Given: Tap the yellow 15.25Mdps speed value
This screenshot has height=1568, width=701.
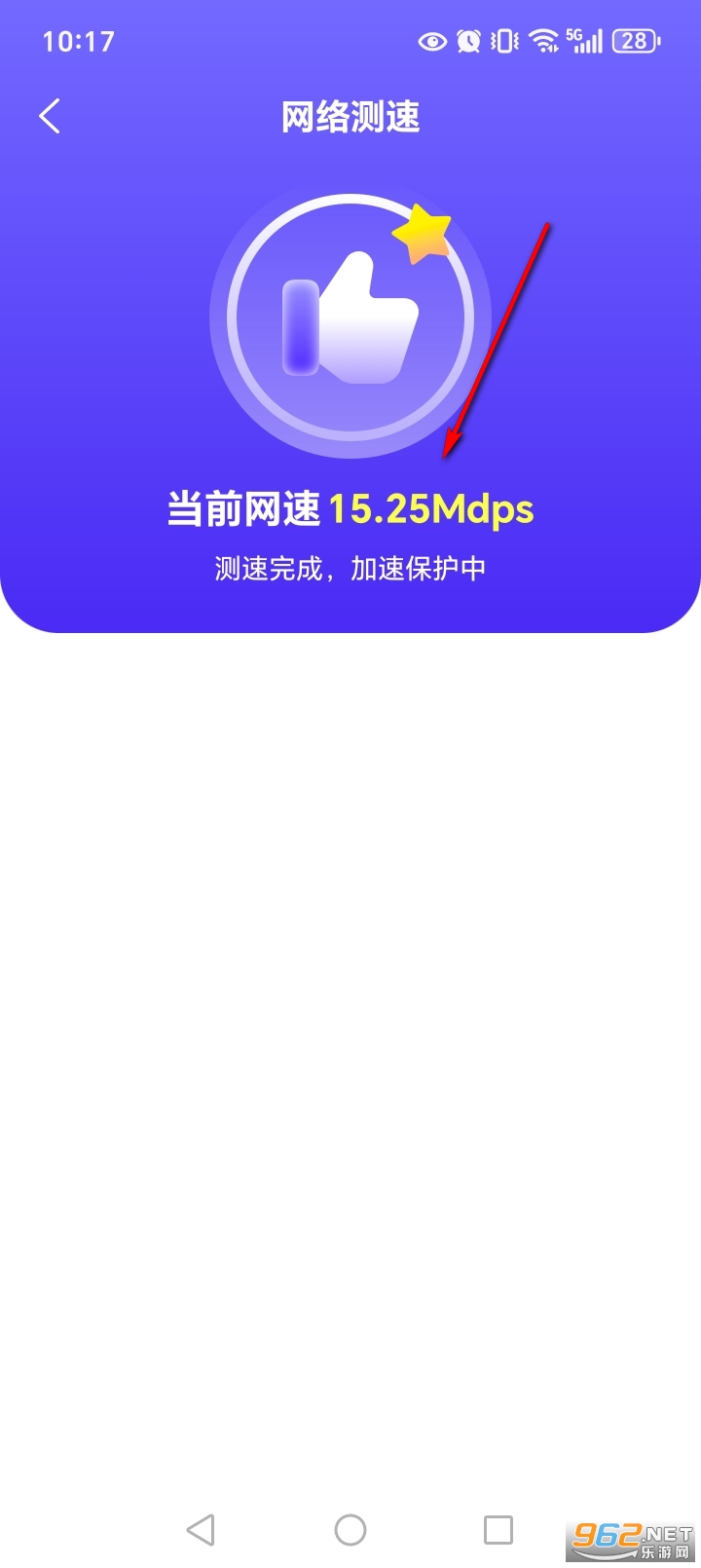Looking at the screenshot, I should [431, 508].
